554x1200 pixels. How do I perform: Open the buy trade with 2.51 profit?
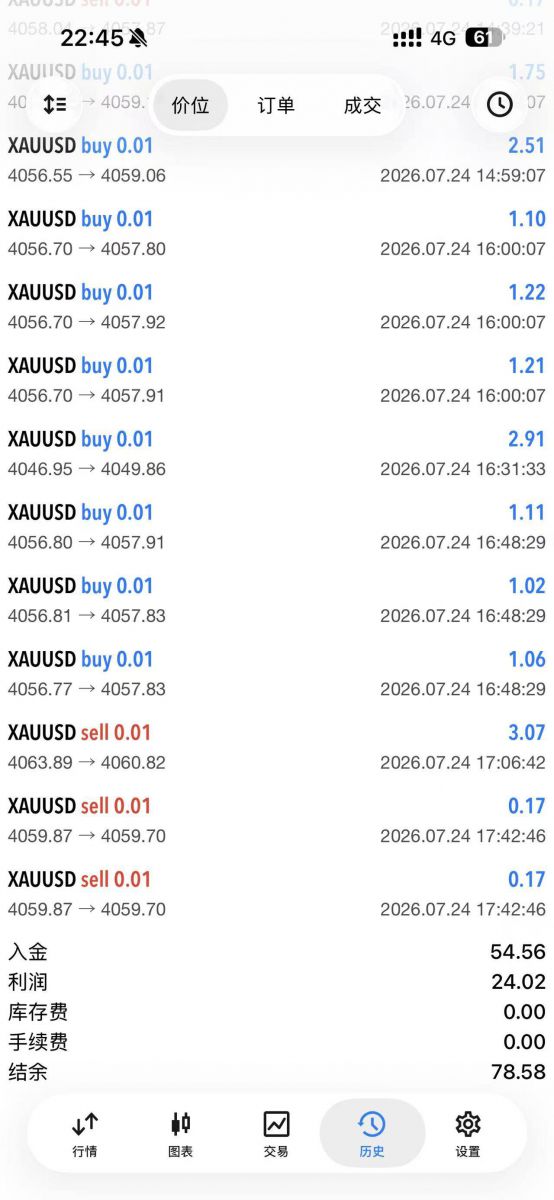(277, 160)
